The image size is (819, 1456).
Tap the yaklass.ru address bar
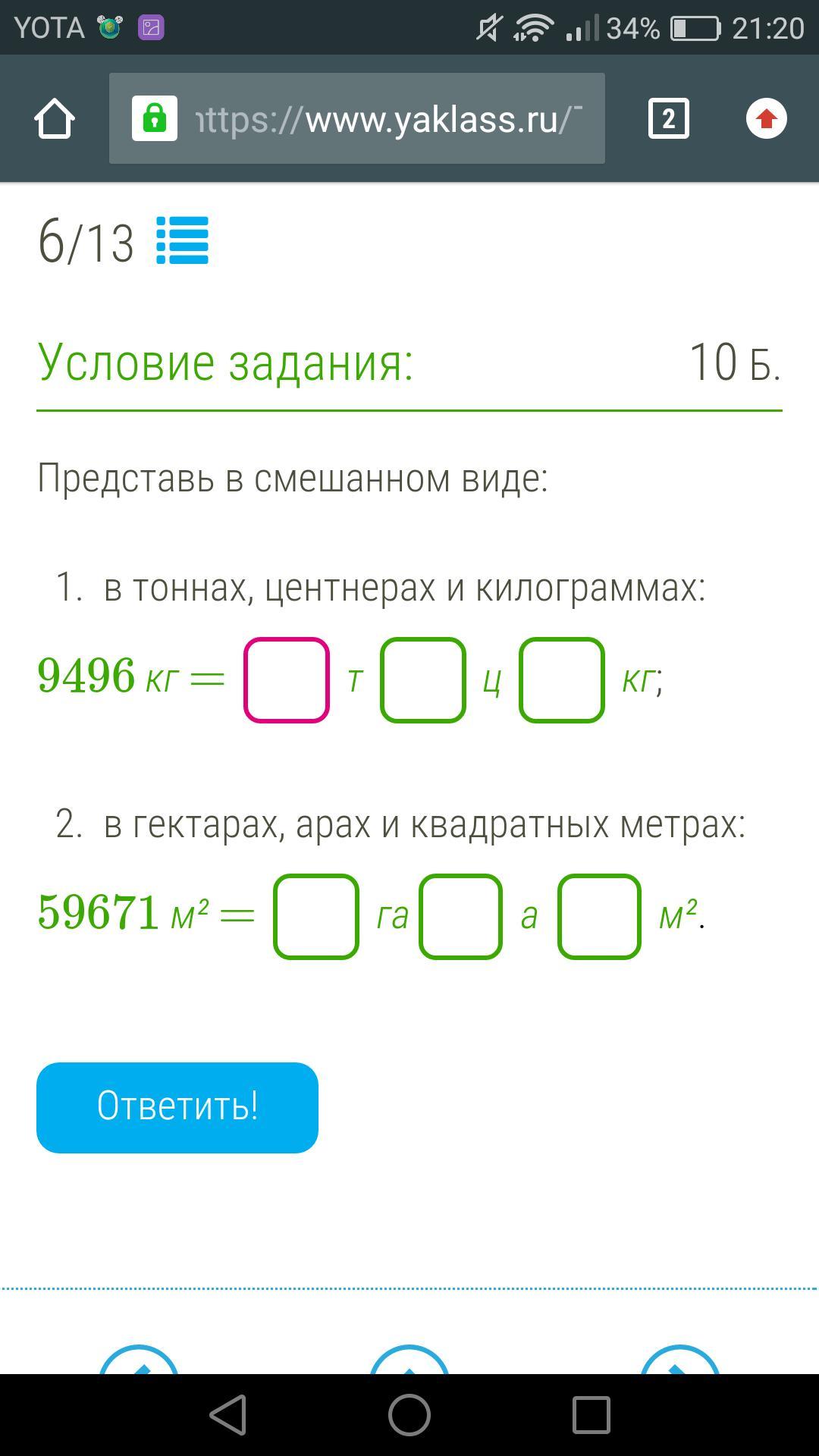coord(356,119)
